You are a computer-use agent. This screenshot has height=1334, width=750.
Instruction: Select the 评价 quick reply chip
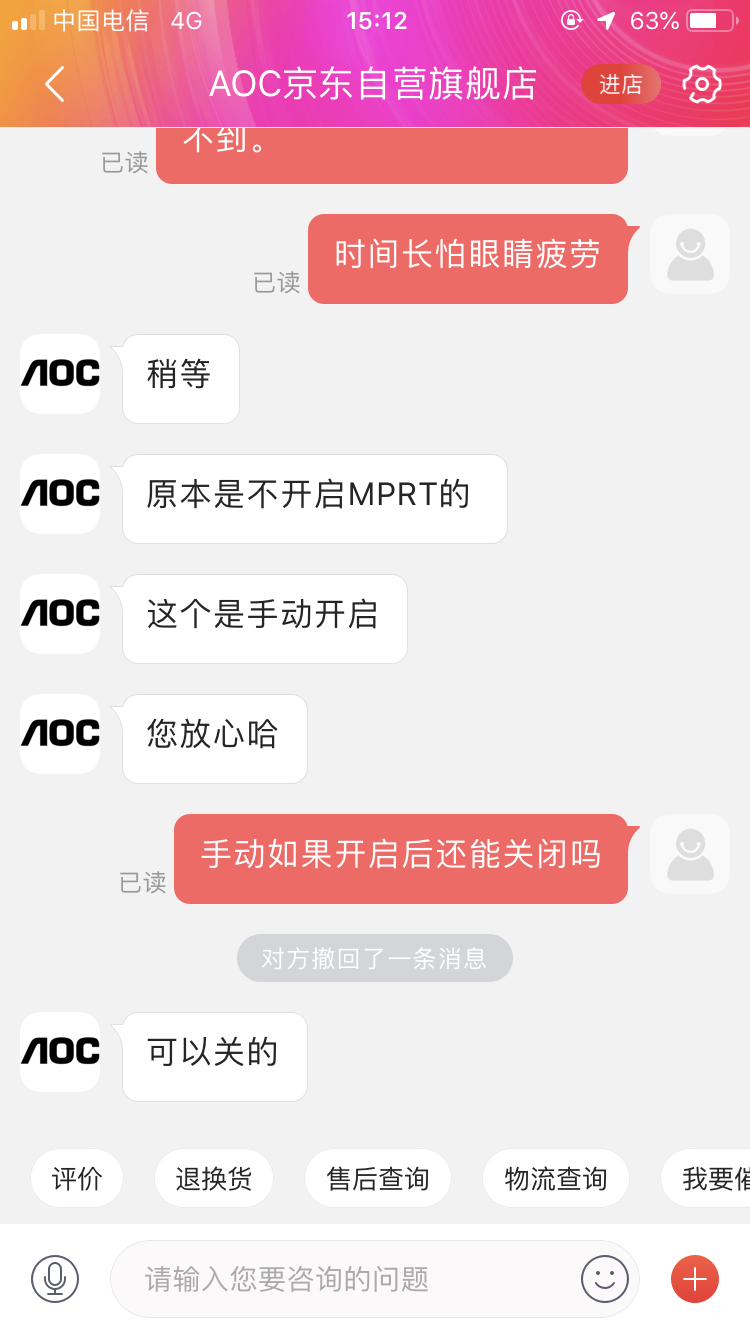tap(76, 1178)
